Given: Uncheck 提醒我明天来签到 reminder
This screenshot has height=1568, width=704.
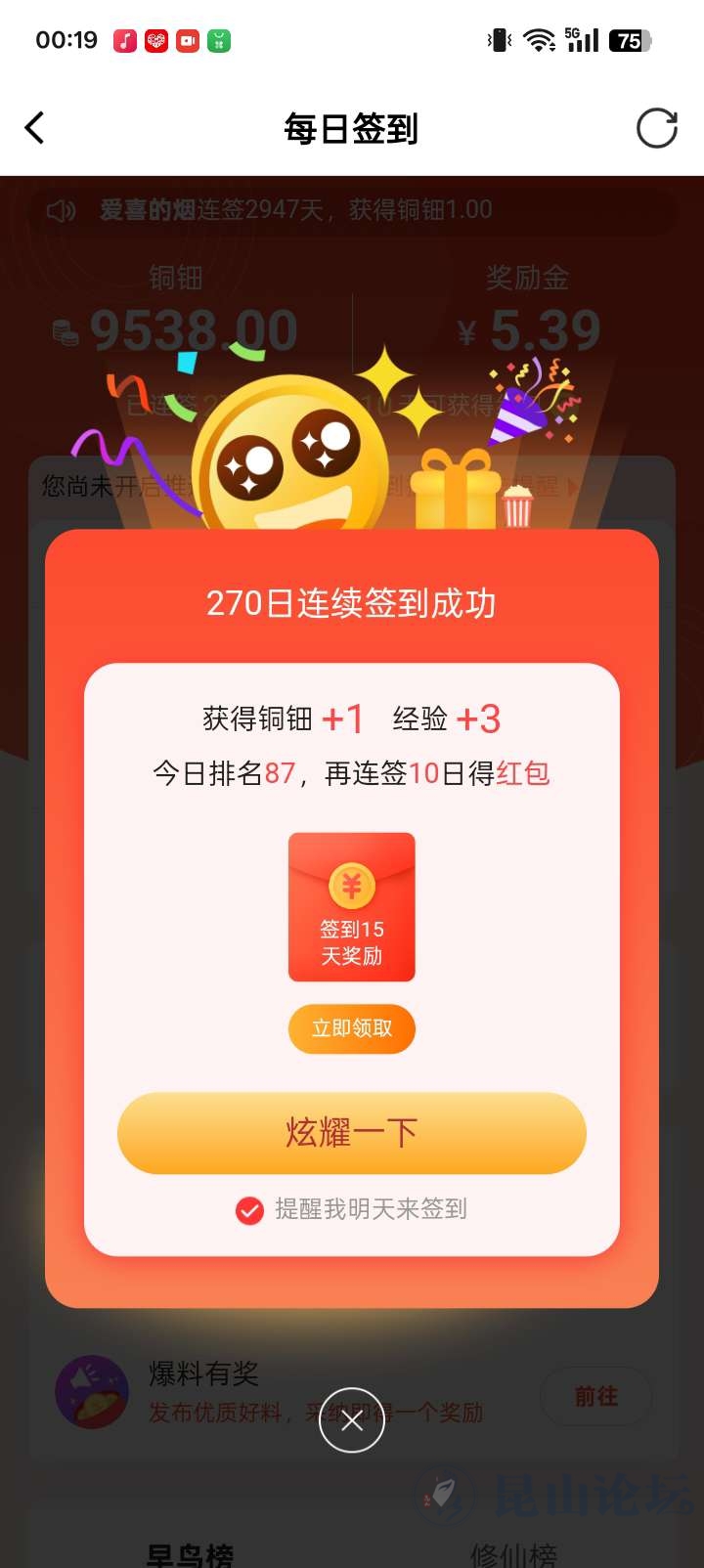Looking at the screenshot, I should click(x=250, y=1210).
